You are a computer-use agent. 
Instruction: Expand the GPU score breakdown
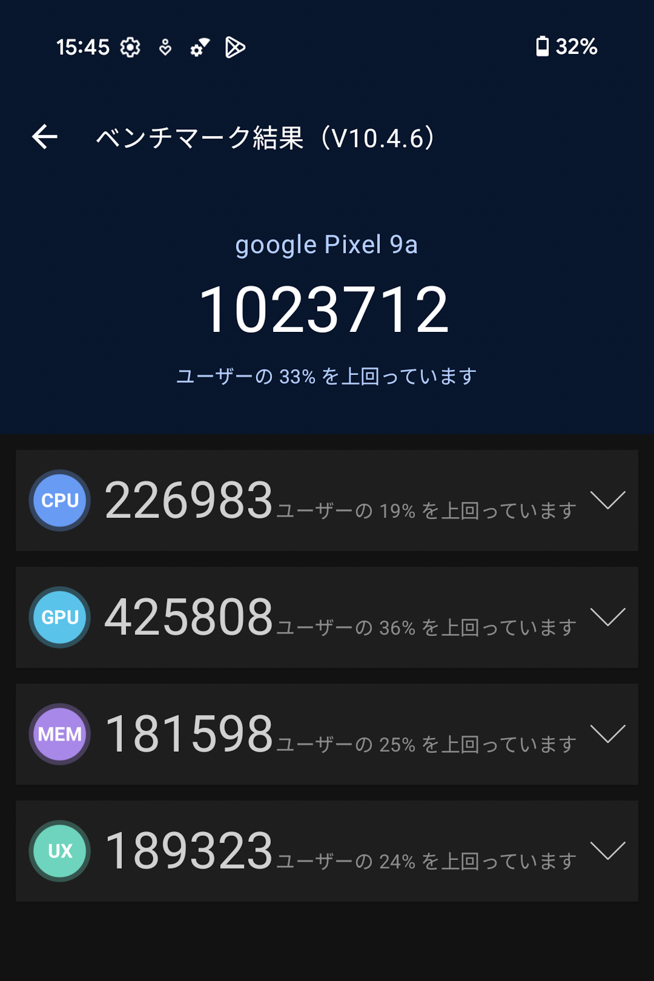[x=607, y=617]
